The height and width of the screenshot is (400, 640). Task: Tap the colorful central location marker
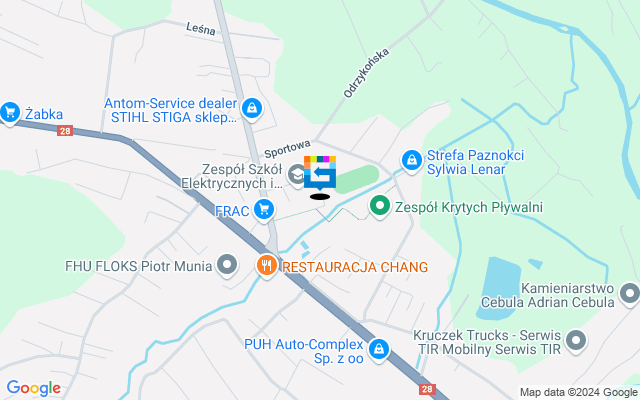tap(320, 174)
